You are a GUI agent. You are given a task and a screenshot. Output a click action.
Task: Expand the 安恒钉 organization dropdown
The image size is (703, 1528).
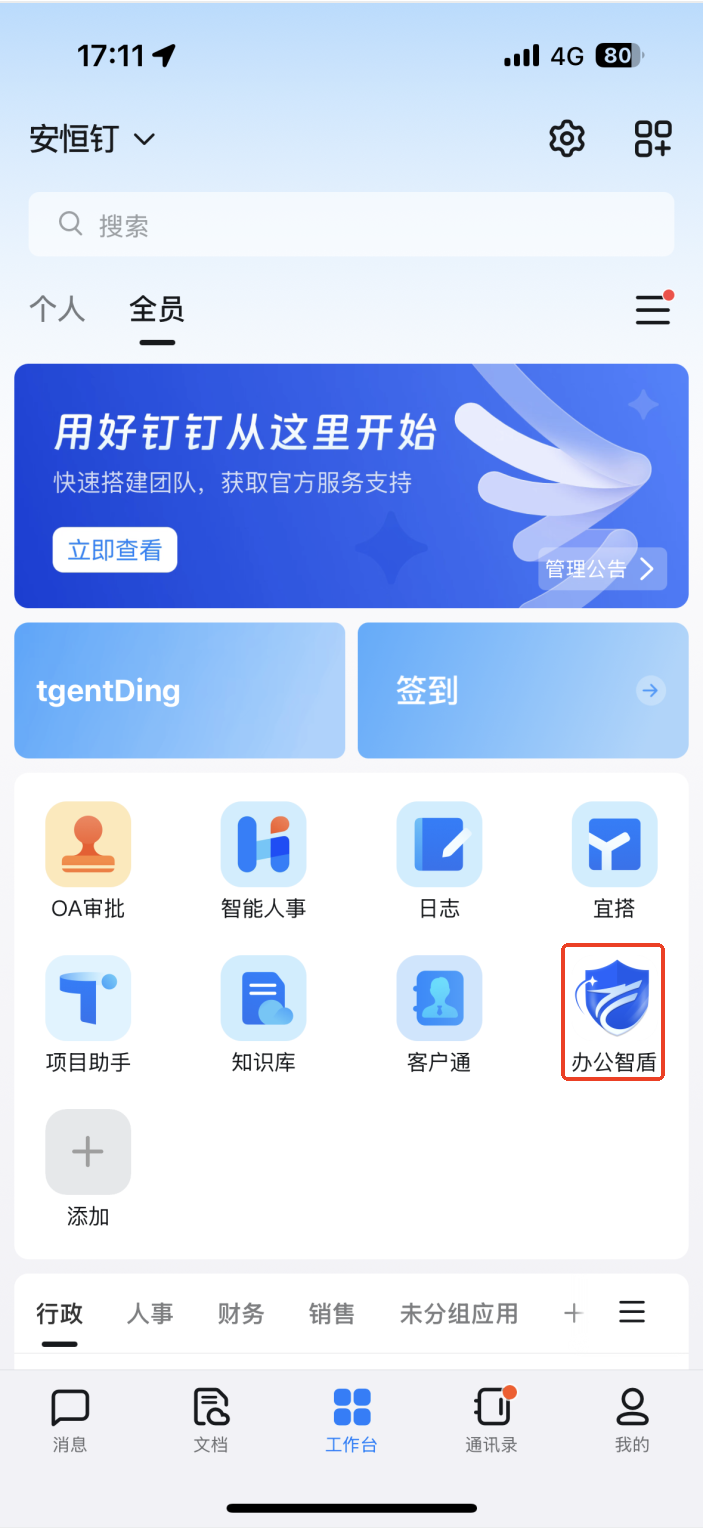[92, 138]
